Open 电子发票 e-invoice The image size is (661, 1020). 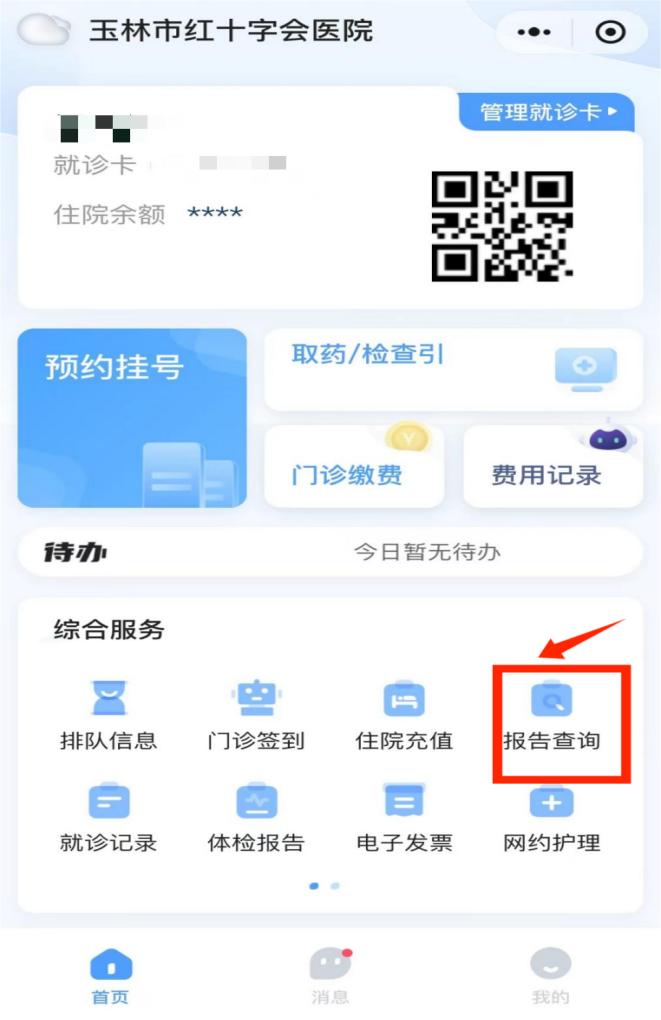[x=404, y=818]
